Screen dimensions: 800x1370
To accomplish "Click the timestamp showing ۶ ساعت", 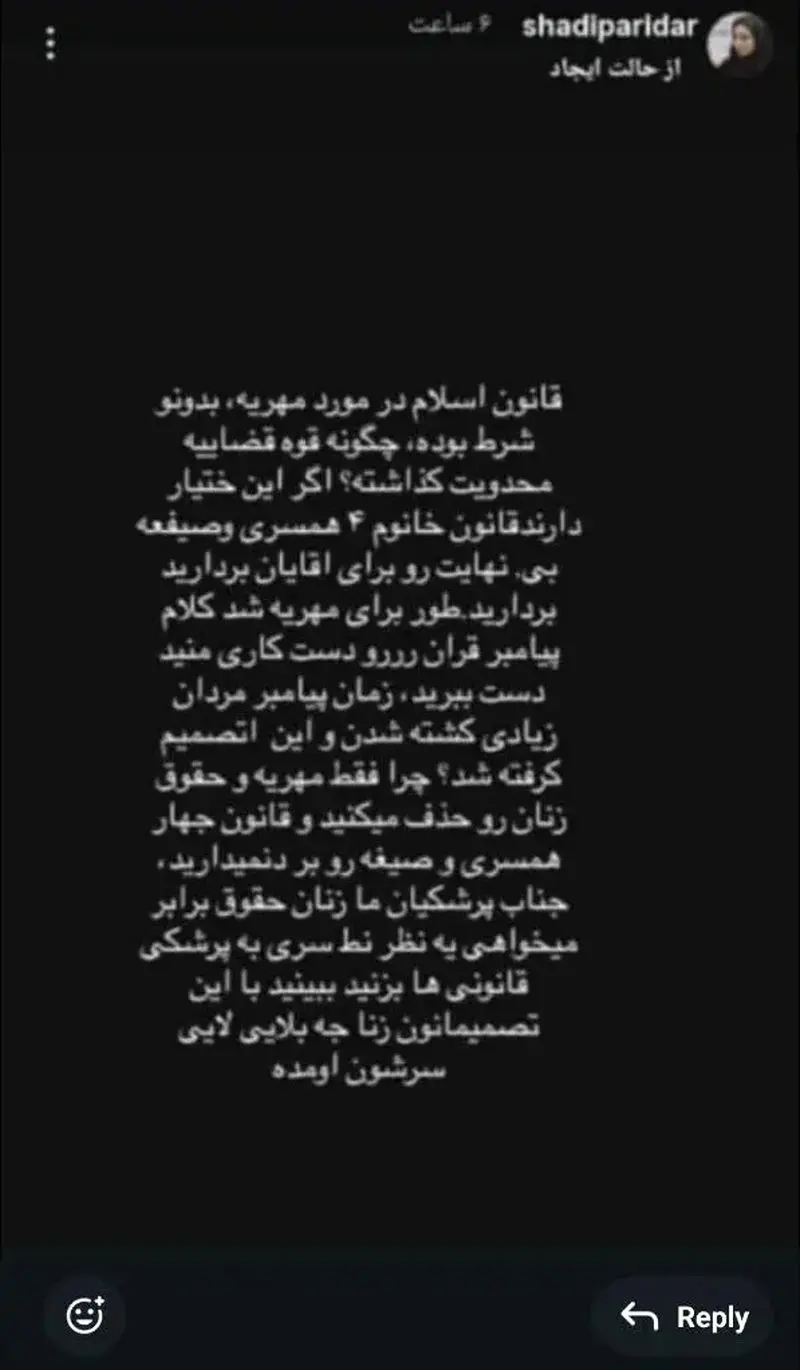I will [452, 26].
